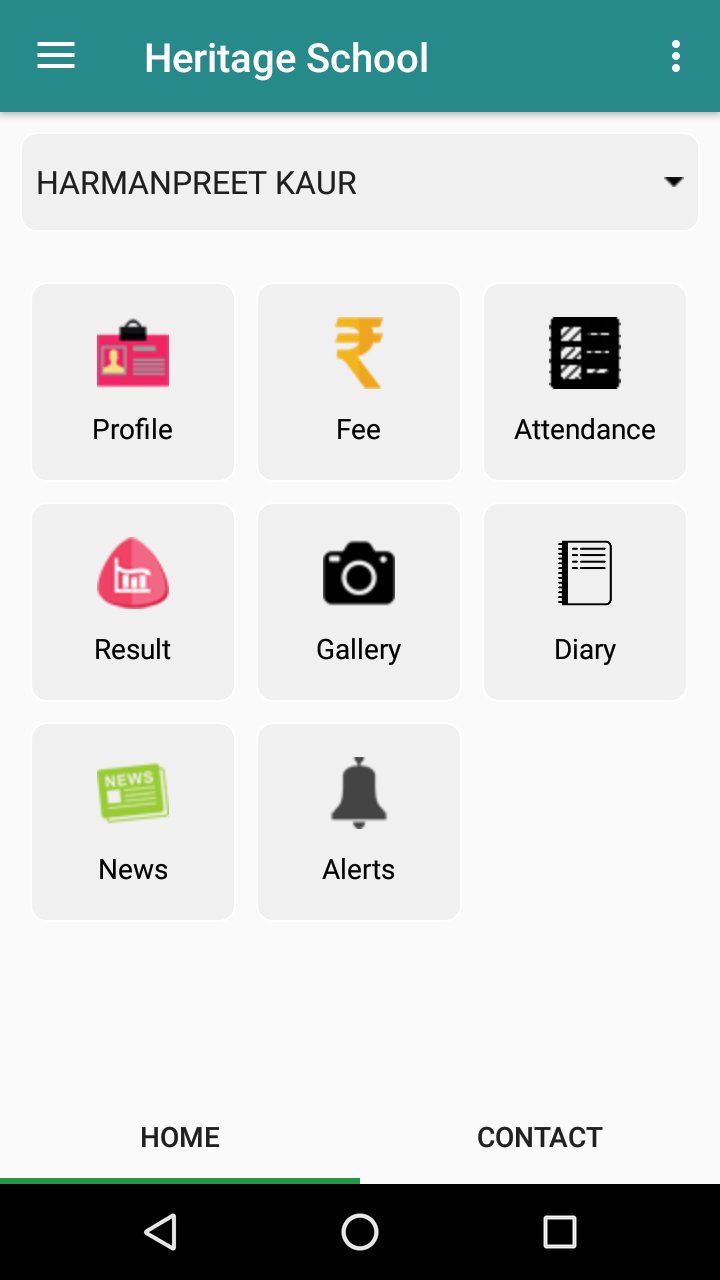The image size is (720, 1280).
Task: Open the Result tile
Action: 133,602
